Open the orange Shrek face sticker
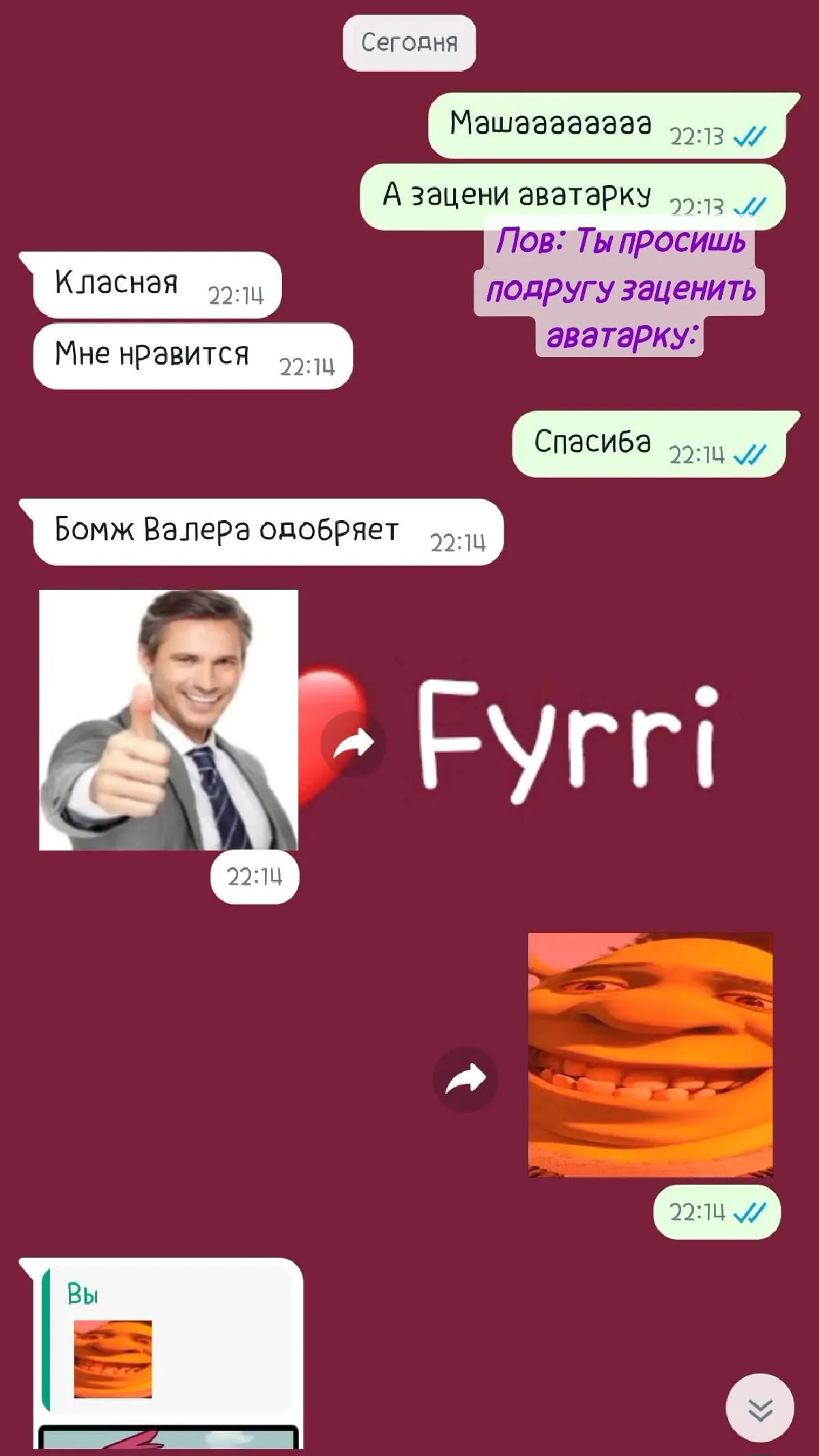Image resolution: width=819 pixels, height=1456 pixels. coord(650,1055)
